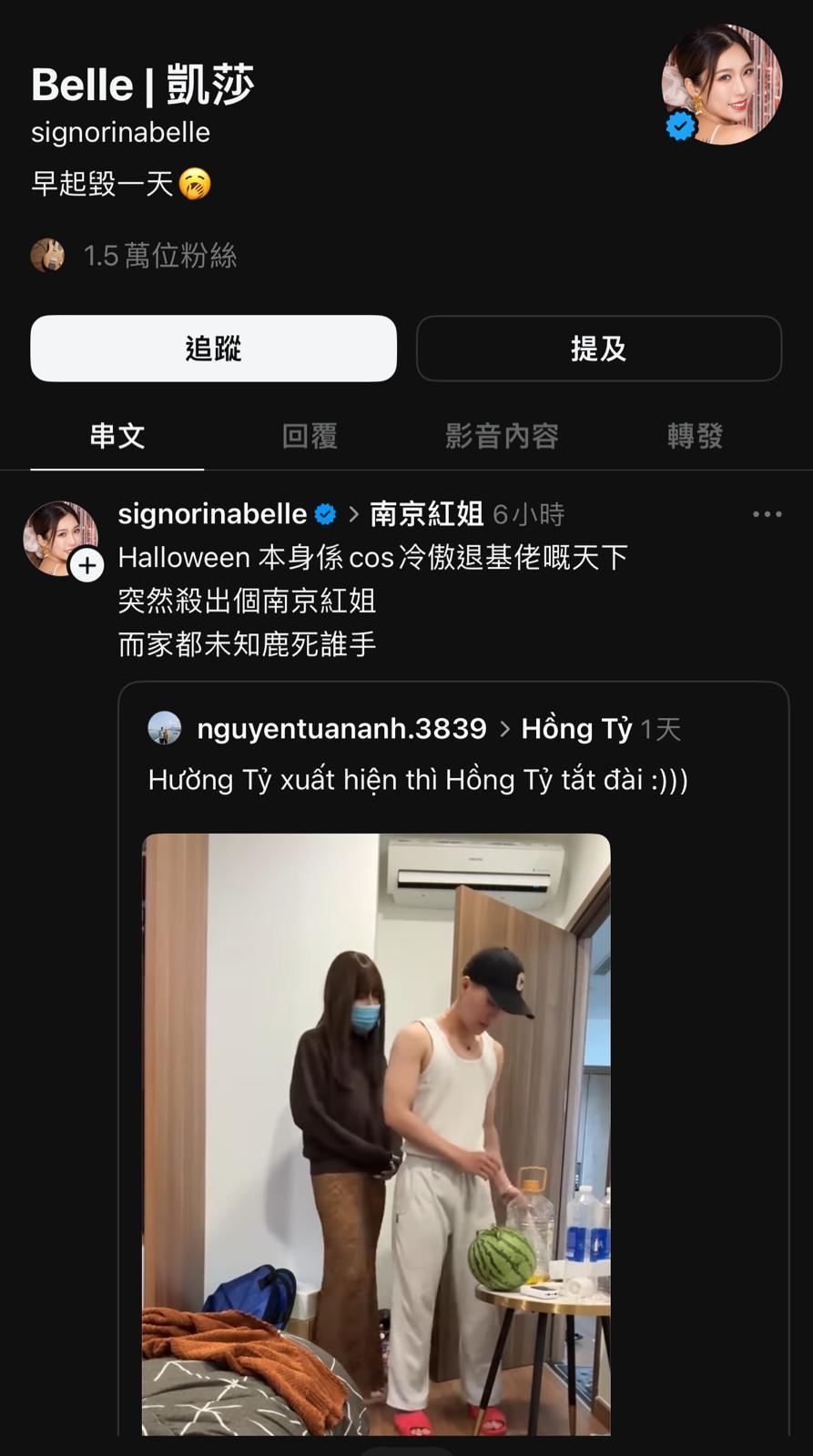This screenshot has width=813, height=1456.
Task: Tap the 追蹤 button to follow Belle
Action: [x=213, y=349]
